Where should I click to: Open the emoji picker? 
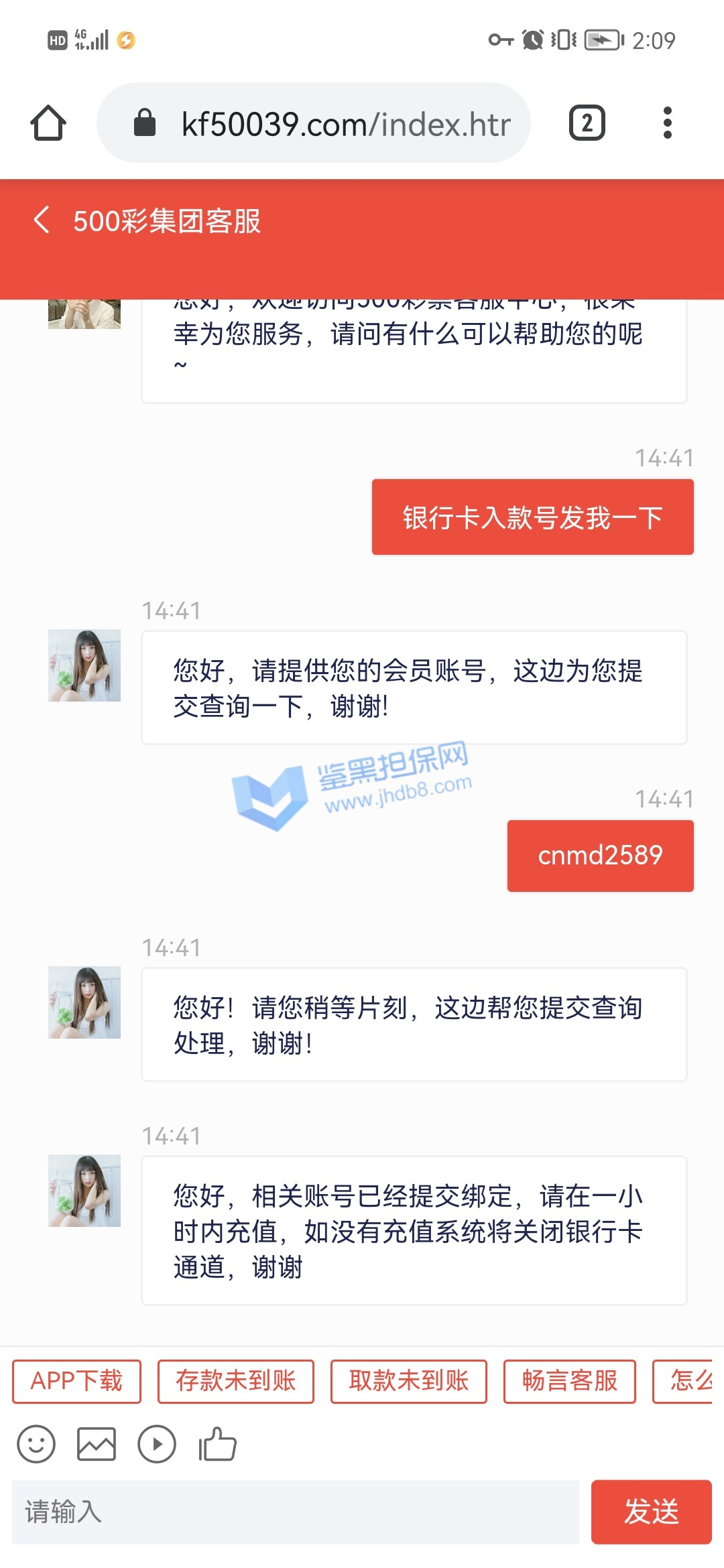[x=36, y=1444]
